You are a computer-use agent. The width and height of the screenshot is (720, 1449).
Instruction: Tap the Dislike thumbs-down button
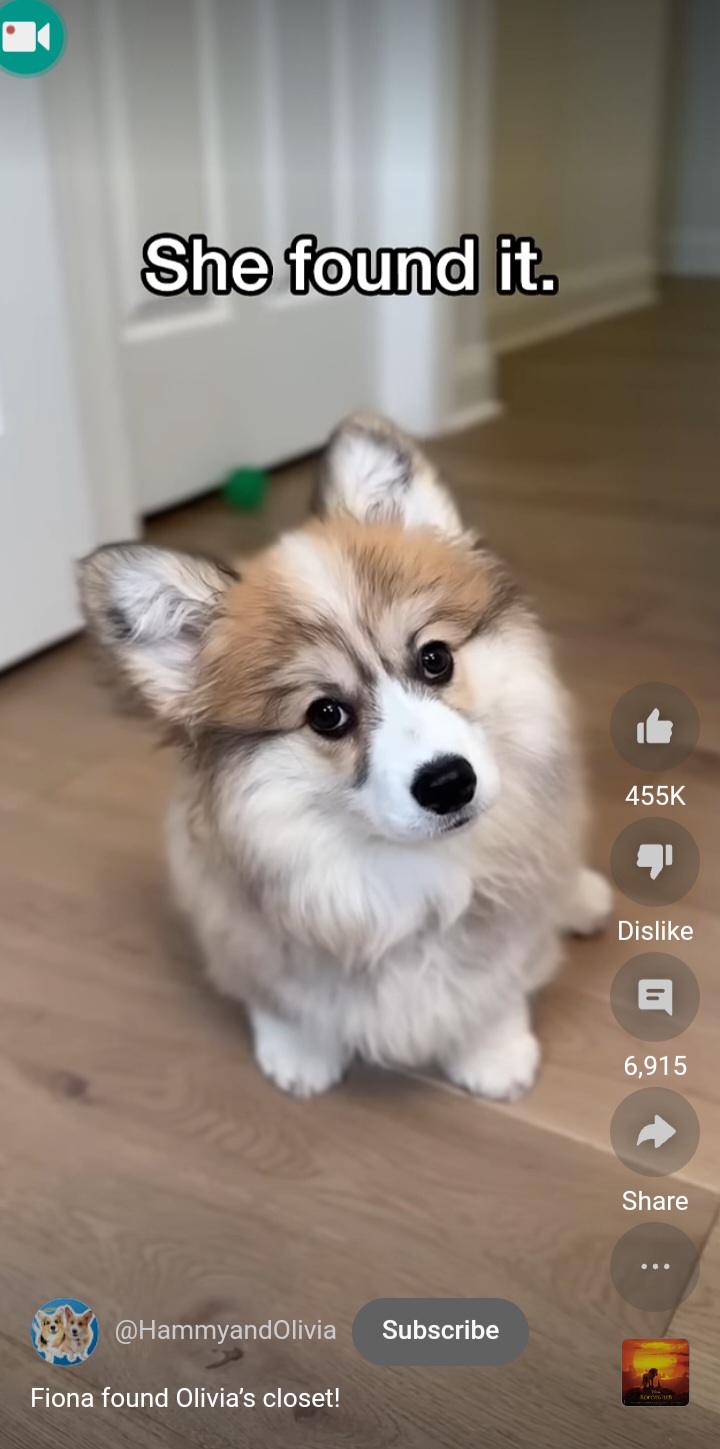[655, 862]
